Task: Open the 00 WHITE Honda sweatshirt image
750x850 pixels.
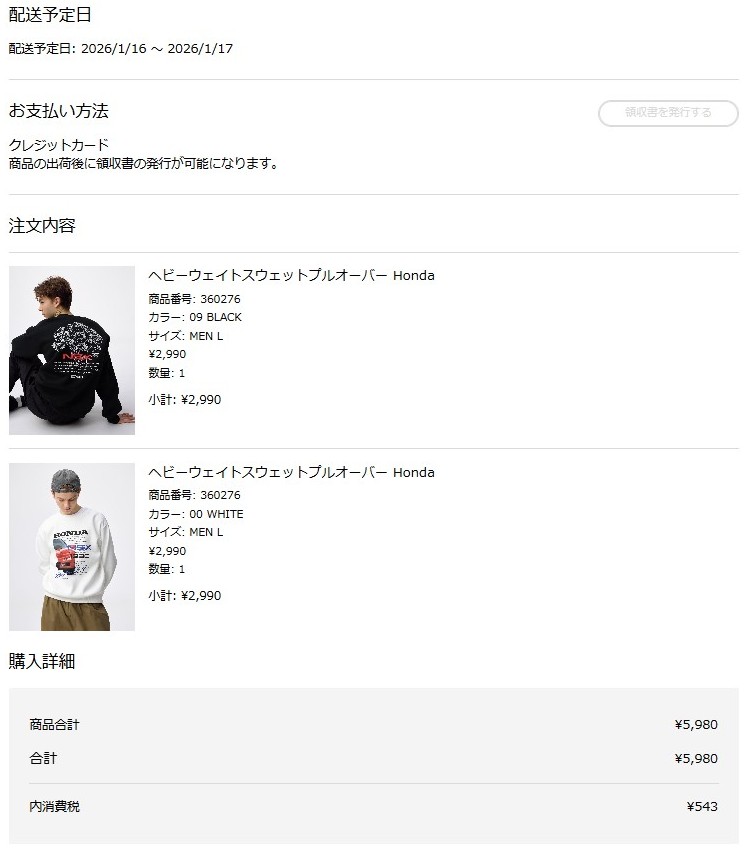Action: [x=72, y=546]
